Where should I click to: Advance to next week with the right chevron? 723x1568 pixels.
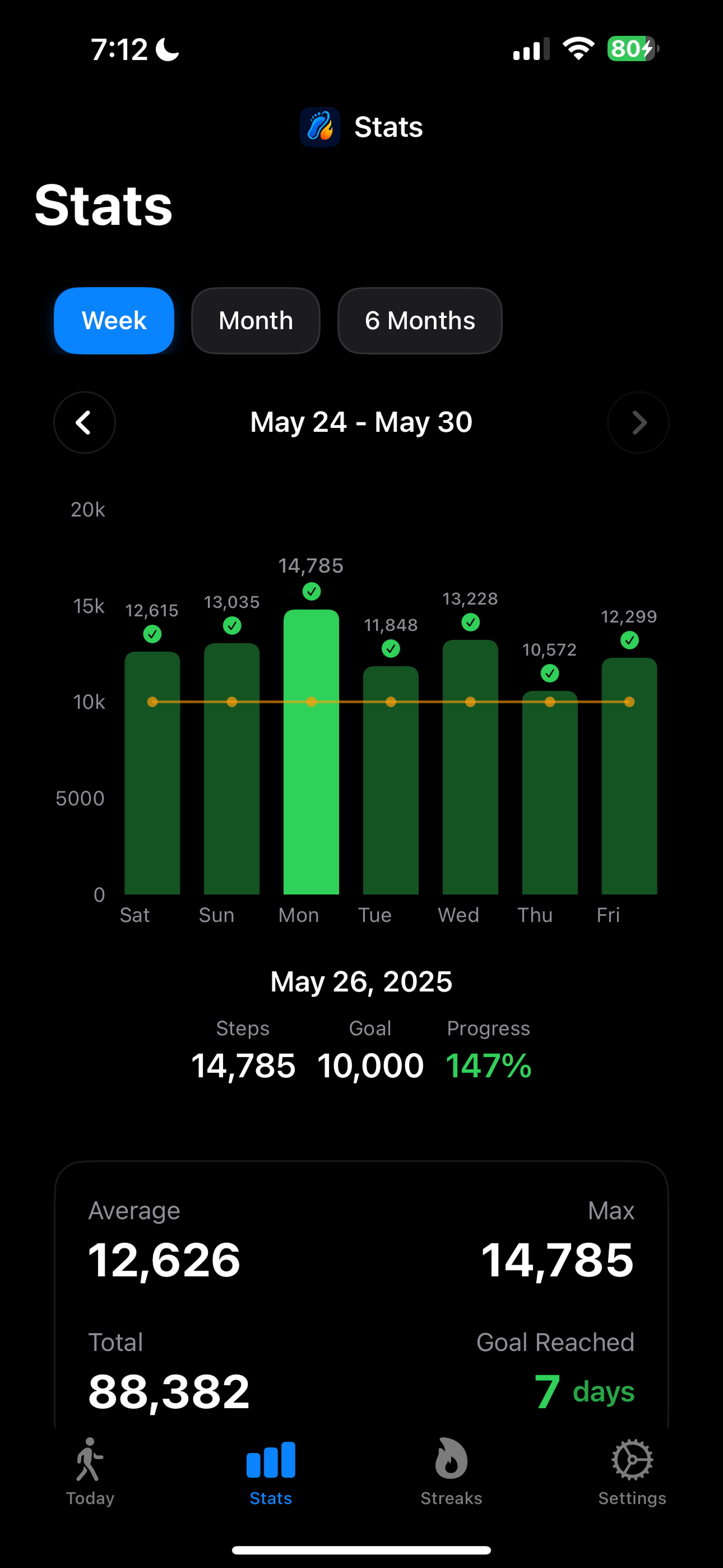point(638,422)
